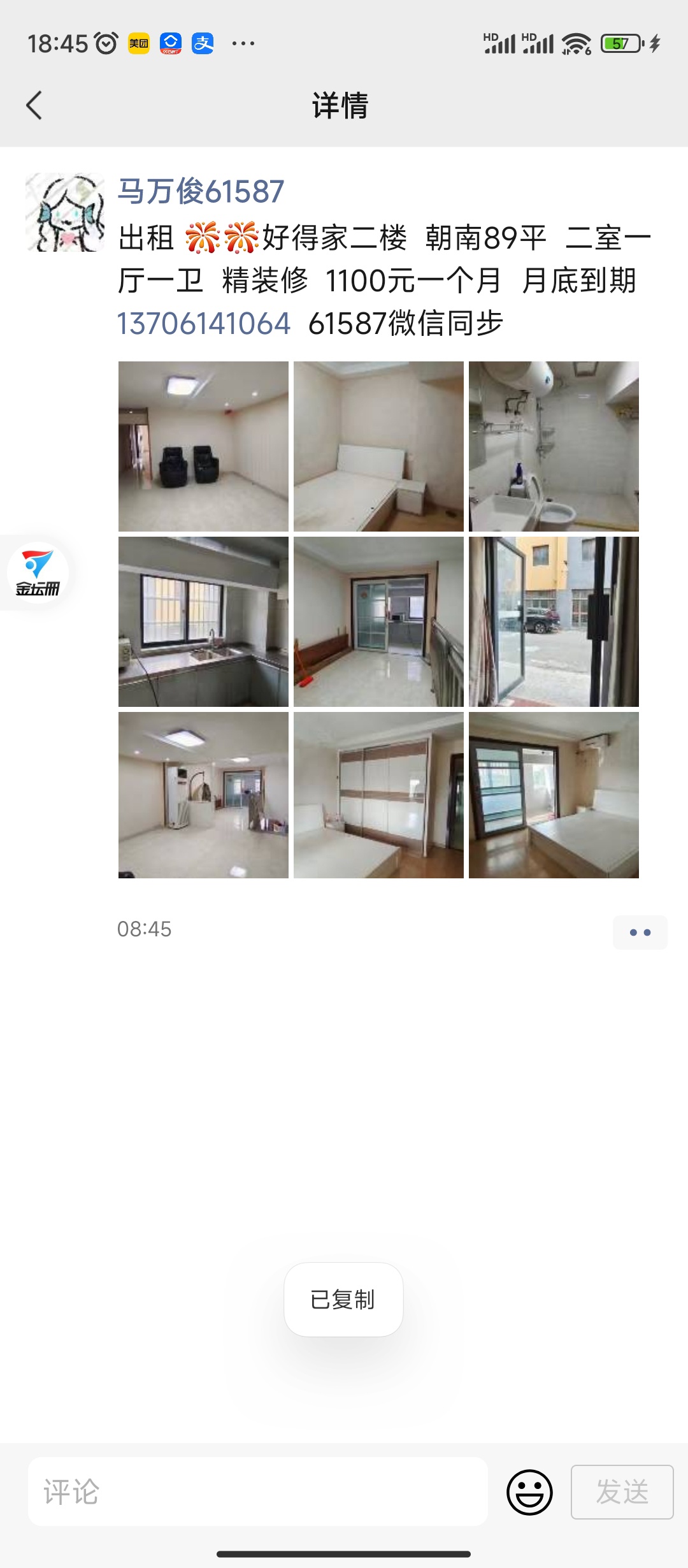
Task: View the bedroom photo with white bed frame
Action: click(x=378, y=446)
